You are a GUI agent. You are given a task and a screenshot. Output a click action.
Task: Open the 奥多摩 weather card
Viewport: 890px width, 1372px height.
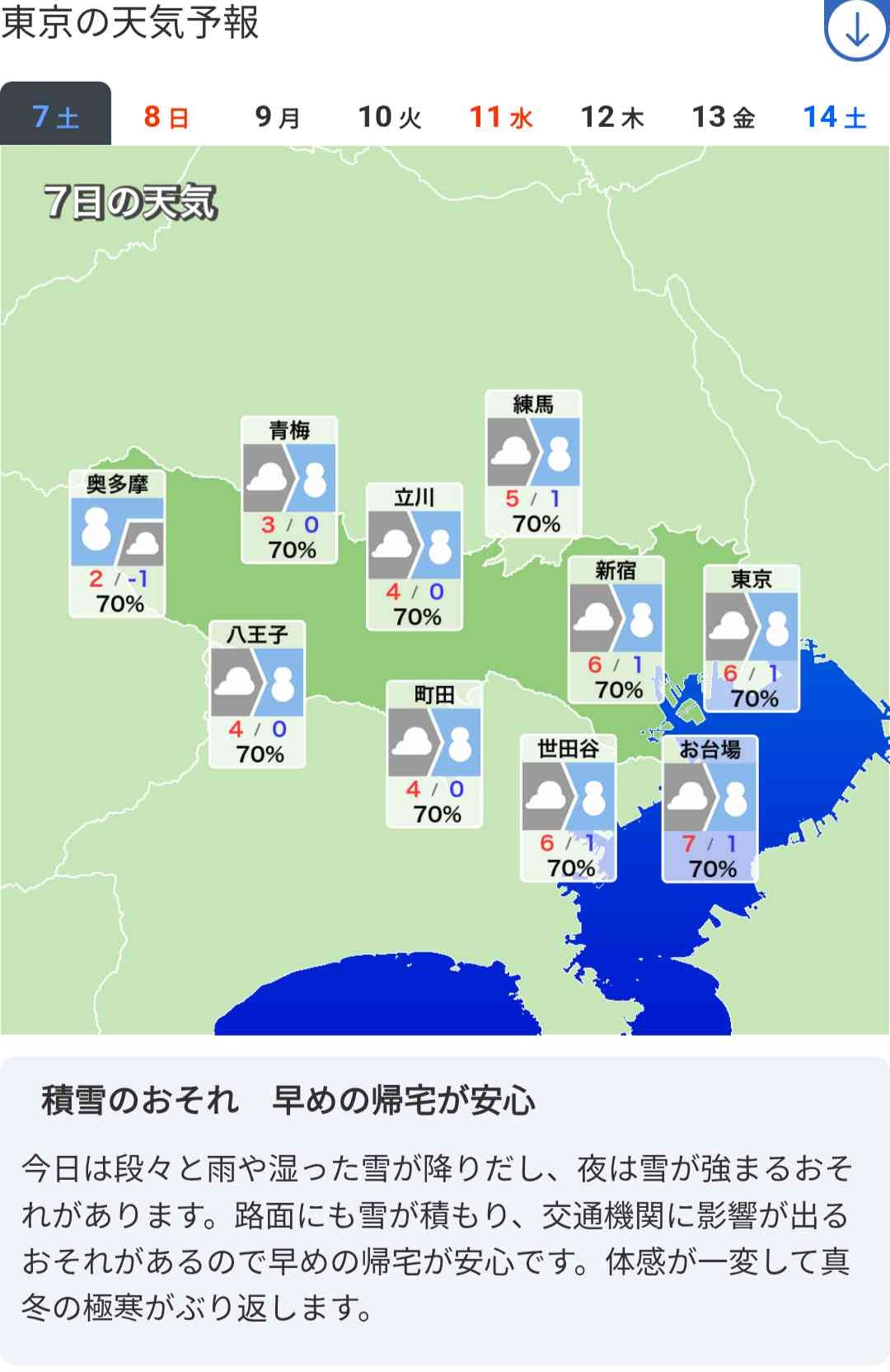(117, 543)
